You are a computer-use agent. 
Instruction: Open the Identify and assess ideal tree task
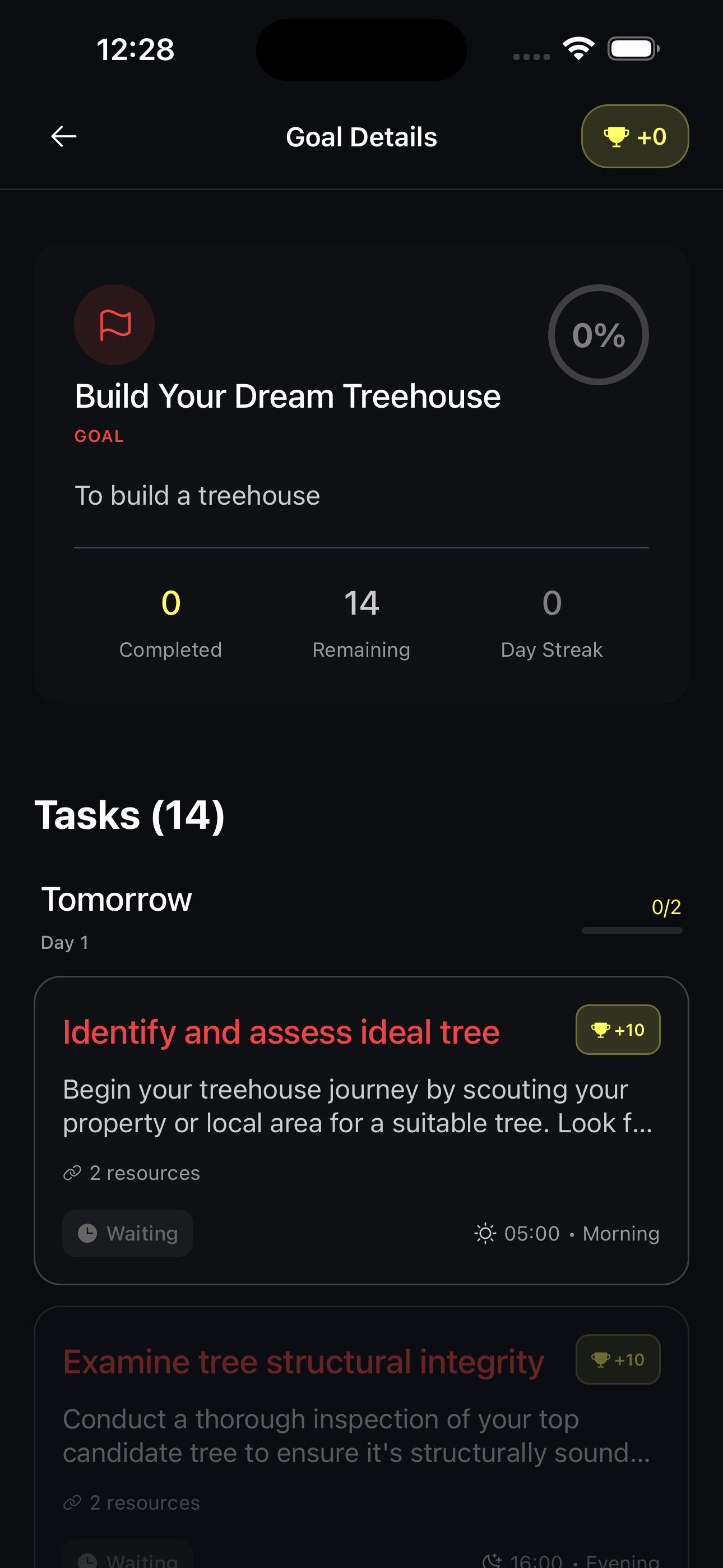pyautogui.click(x=281, y=1032)
